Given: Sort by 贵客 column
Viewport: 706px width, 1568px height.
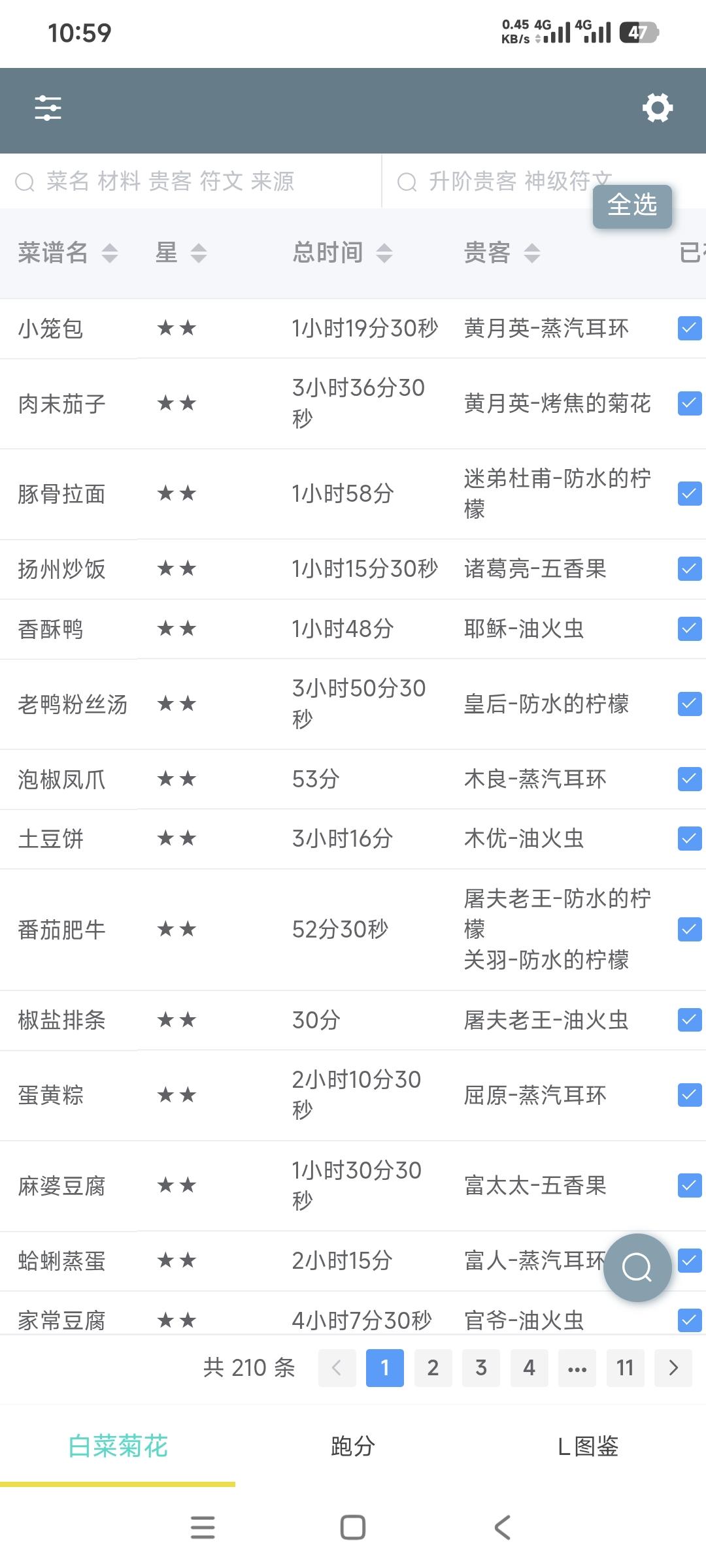Looking at the screenshot, I should pyautogui.click(x=502, y=252).
